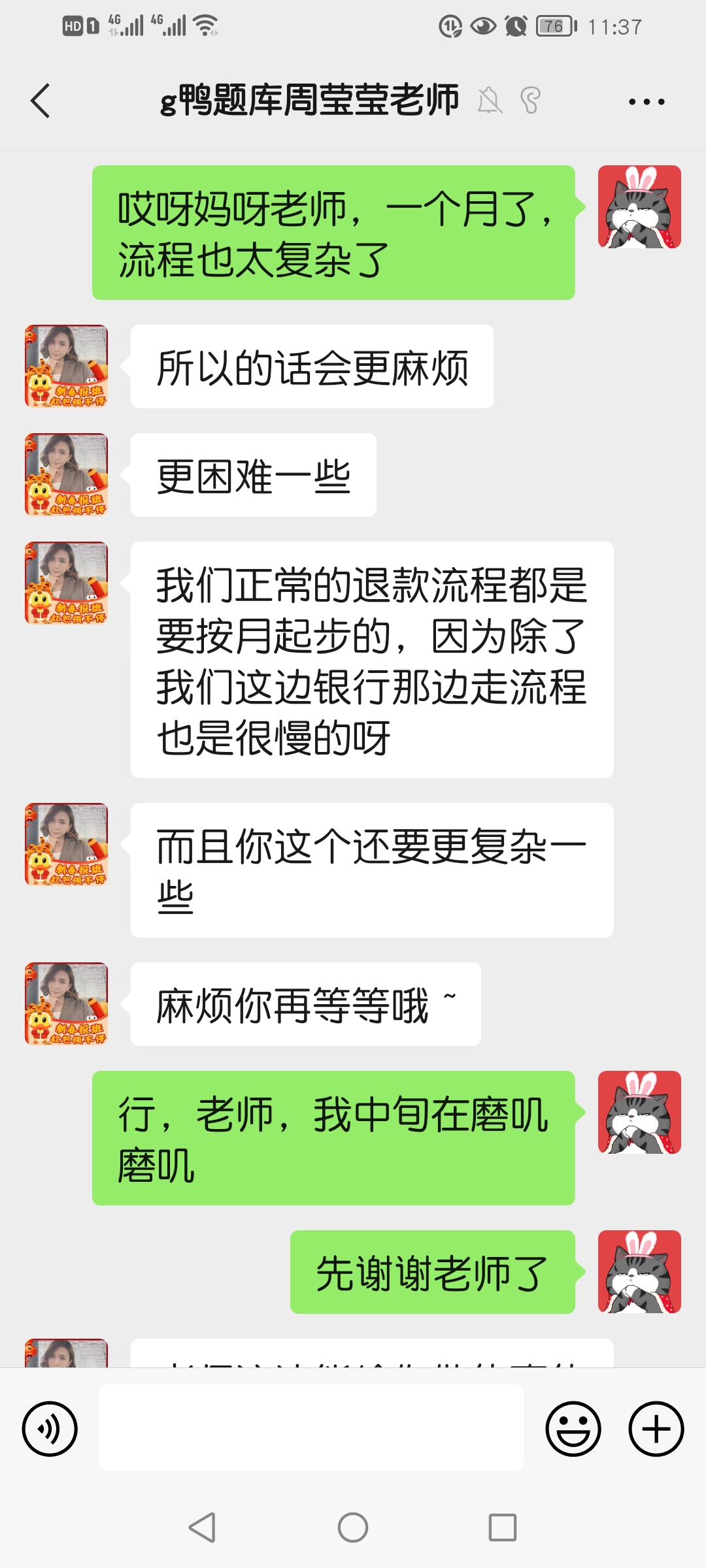706x1568 pixels.
Task: Go back to the chat list
Action: (41, 101)
